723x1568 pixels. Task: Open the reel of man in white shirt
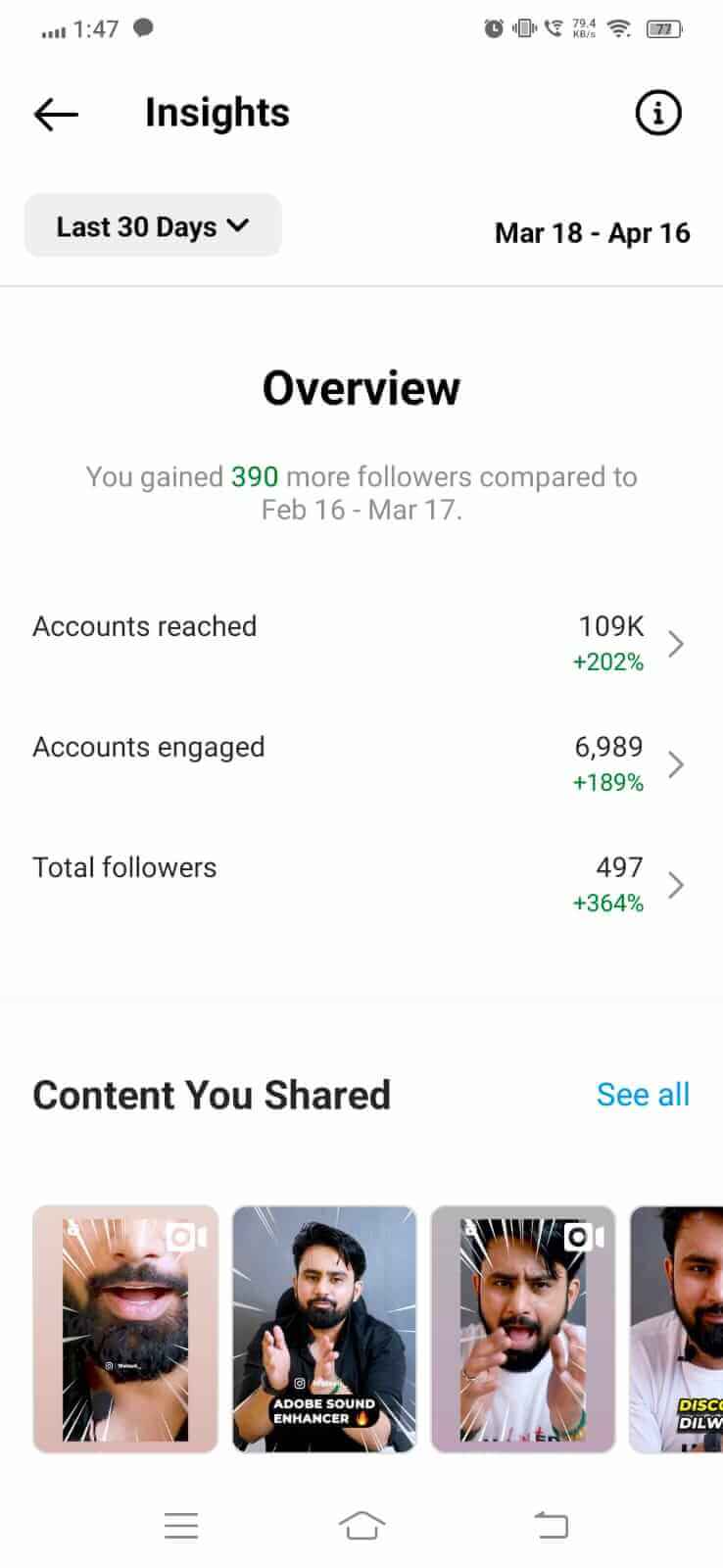pyautogui.click(x=523, y=1328)
